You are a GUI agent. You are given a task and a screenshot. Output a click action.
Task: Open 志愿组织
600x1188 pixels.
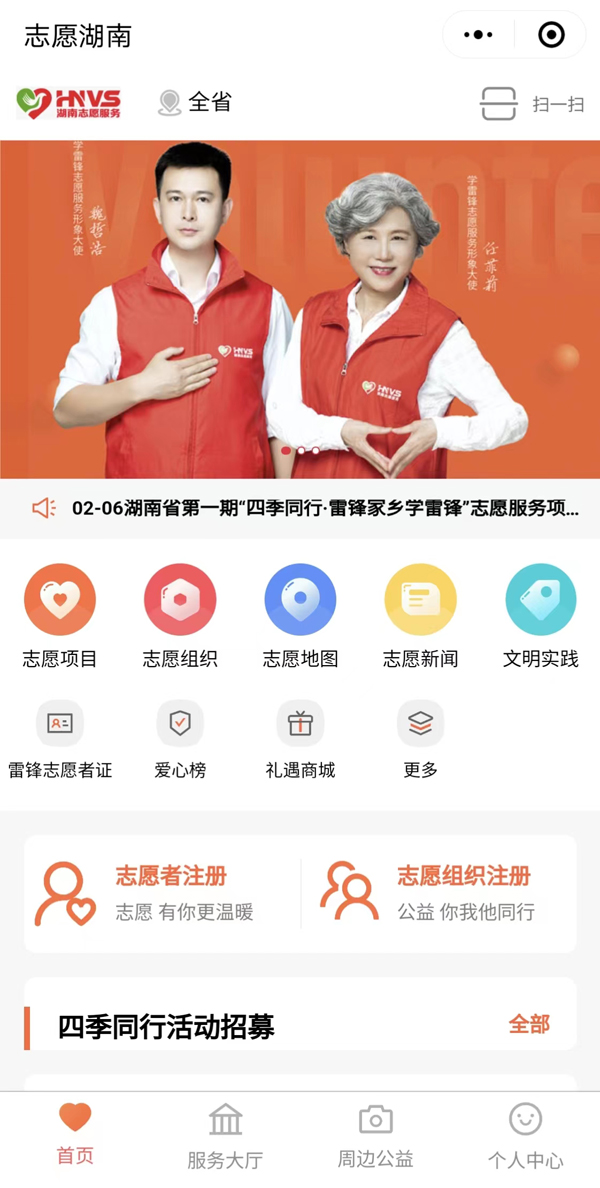point(180,615)
